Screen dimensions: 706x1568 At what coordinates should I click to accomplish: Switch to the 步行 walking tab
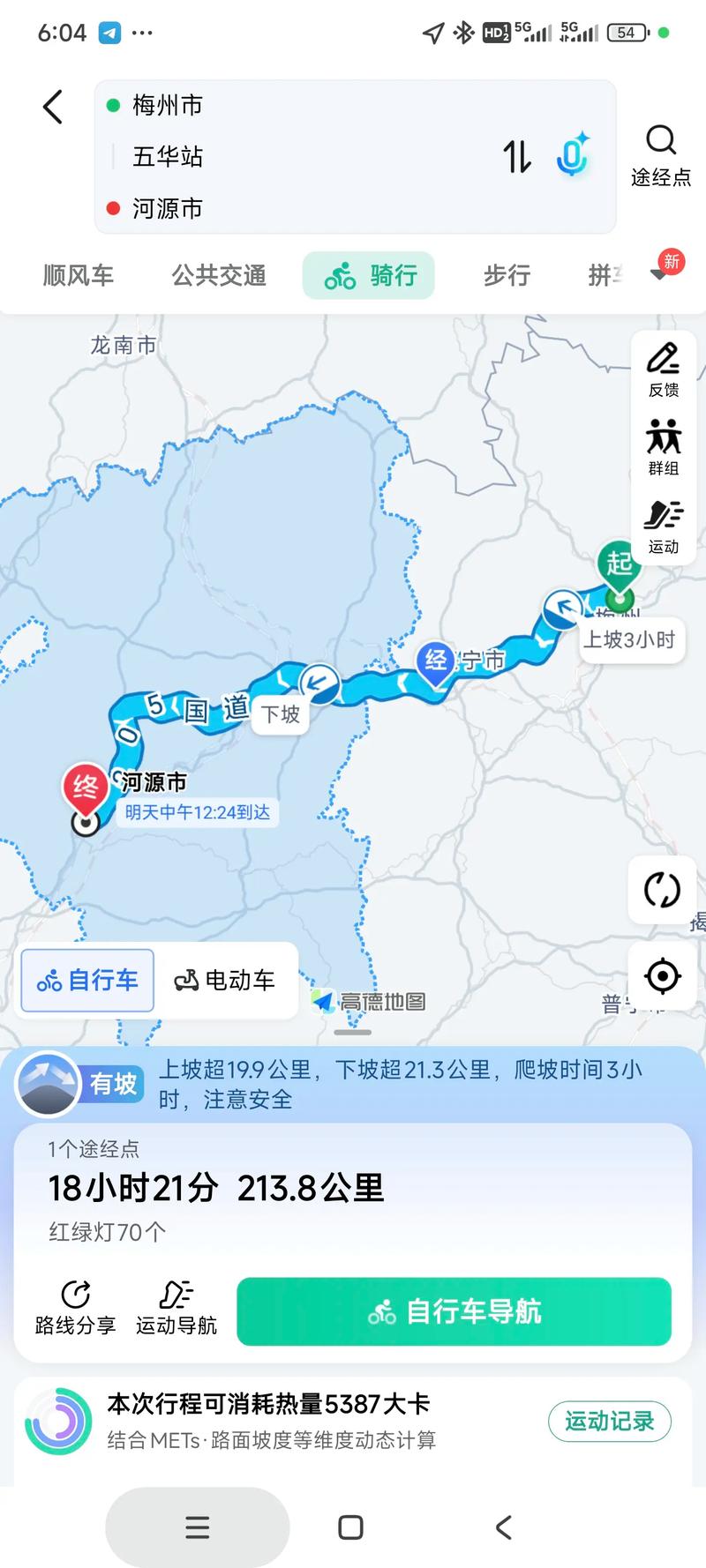point(507,276)
